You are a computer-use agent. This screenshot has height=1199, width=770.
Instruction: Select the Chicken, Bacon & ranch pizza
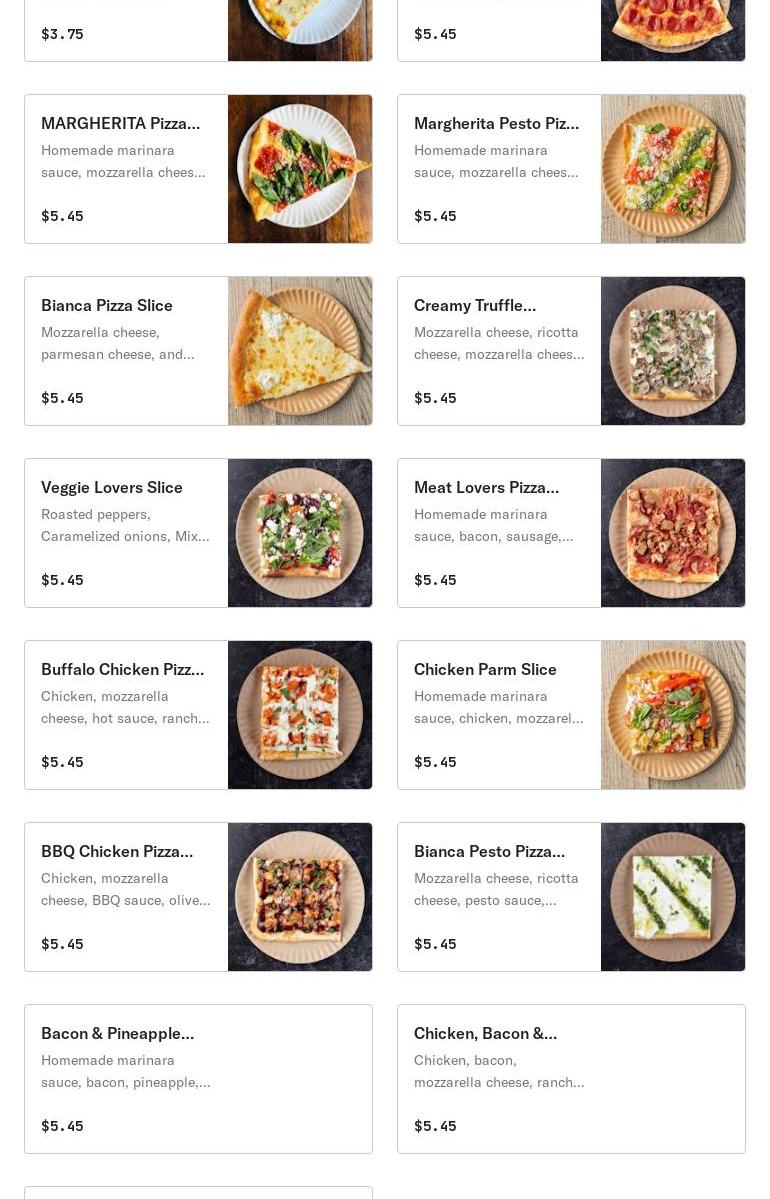(x=571, y=1079)
